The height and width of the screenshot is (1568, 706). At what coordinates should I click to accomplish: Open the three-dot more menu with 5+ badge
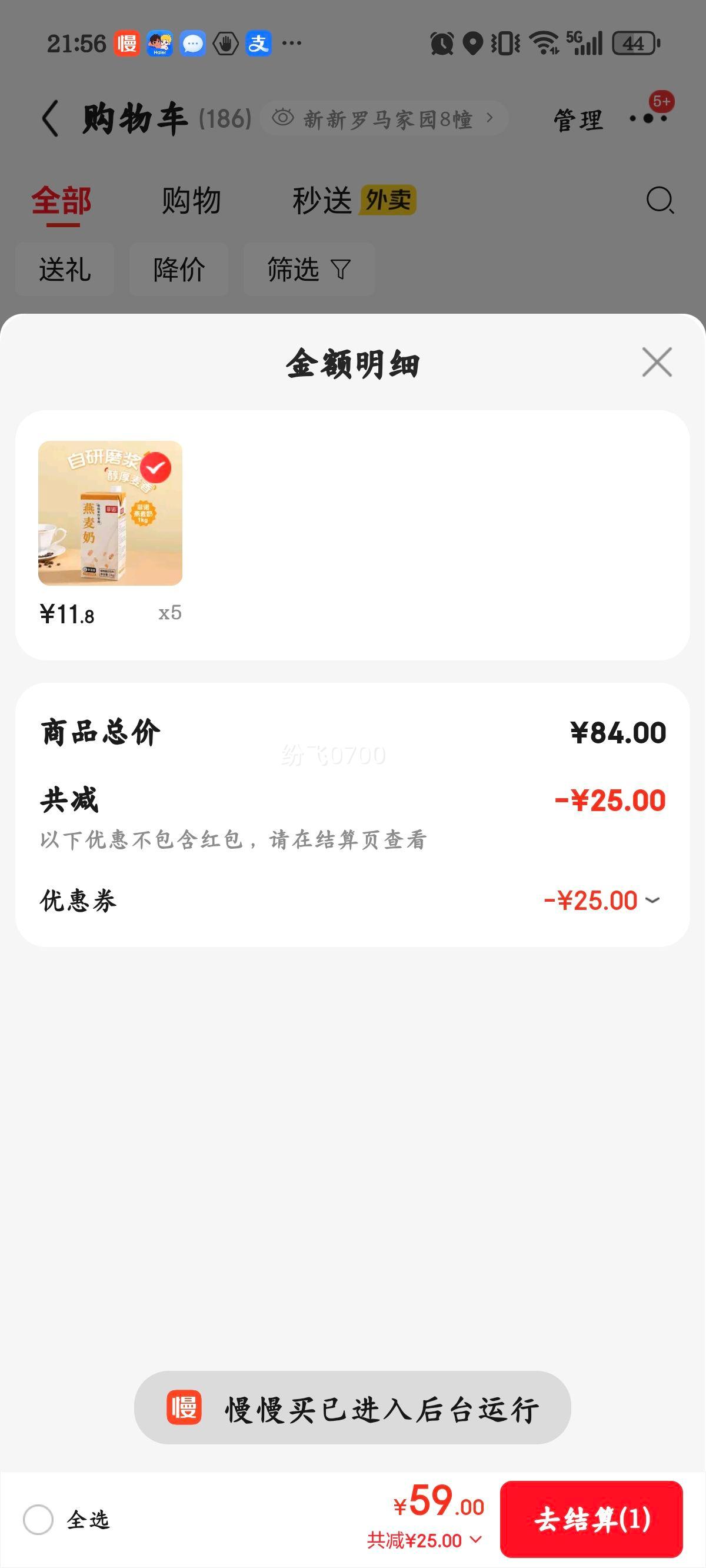tap(649, 119)
